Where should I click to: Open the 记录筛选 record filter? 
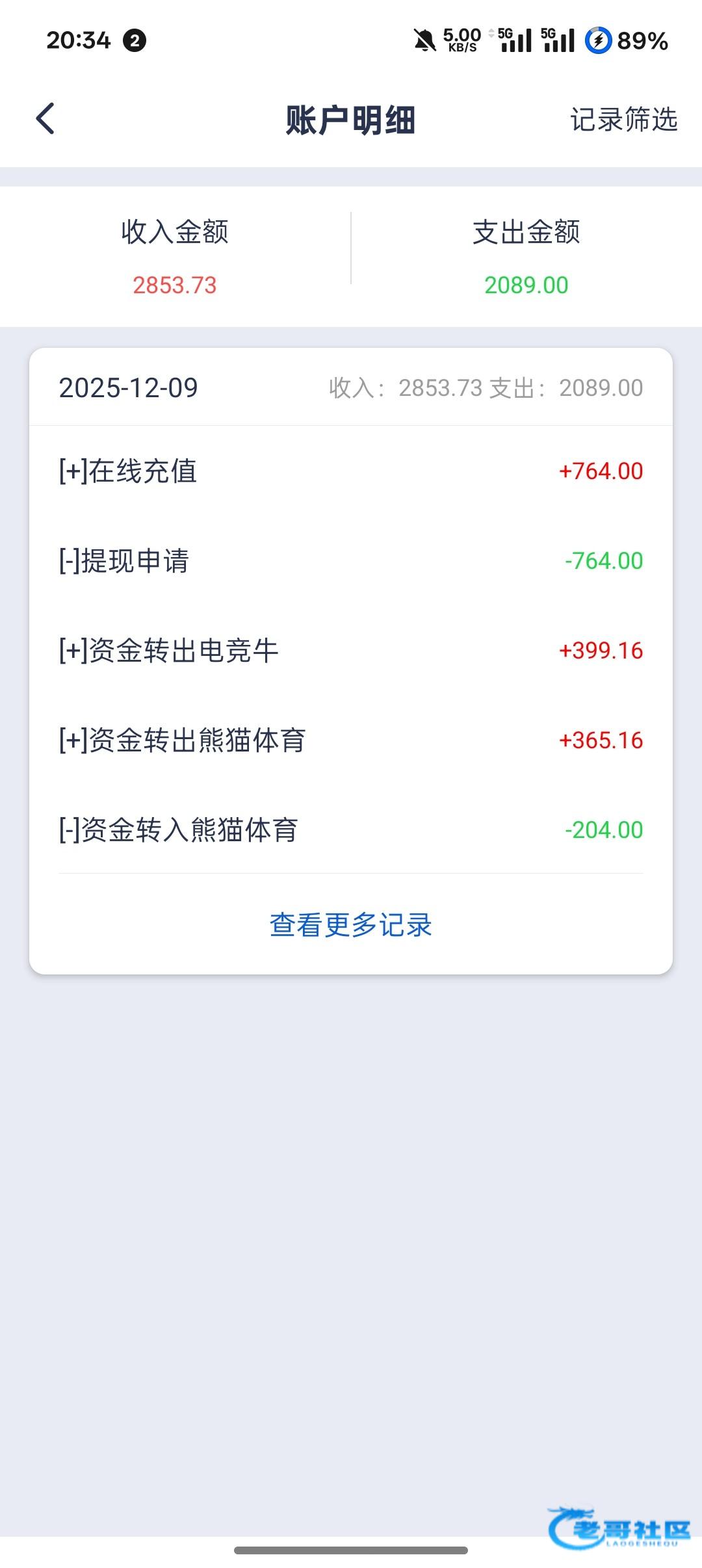coord(623,120)
